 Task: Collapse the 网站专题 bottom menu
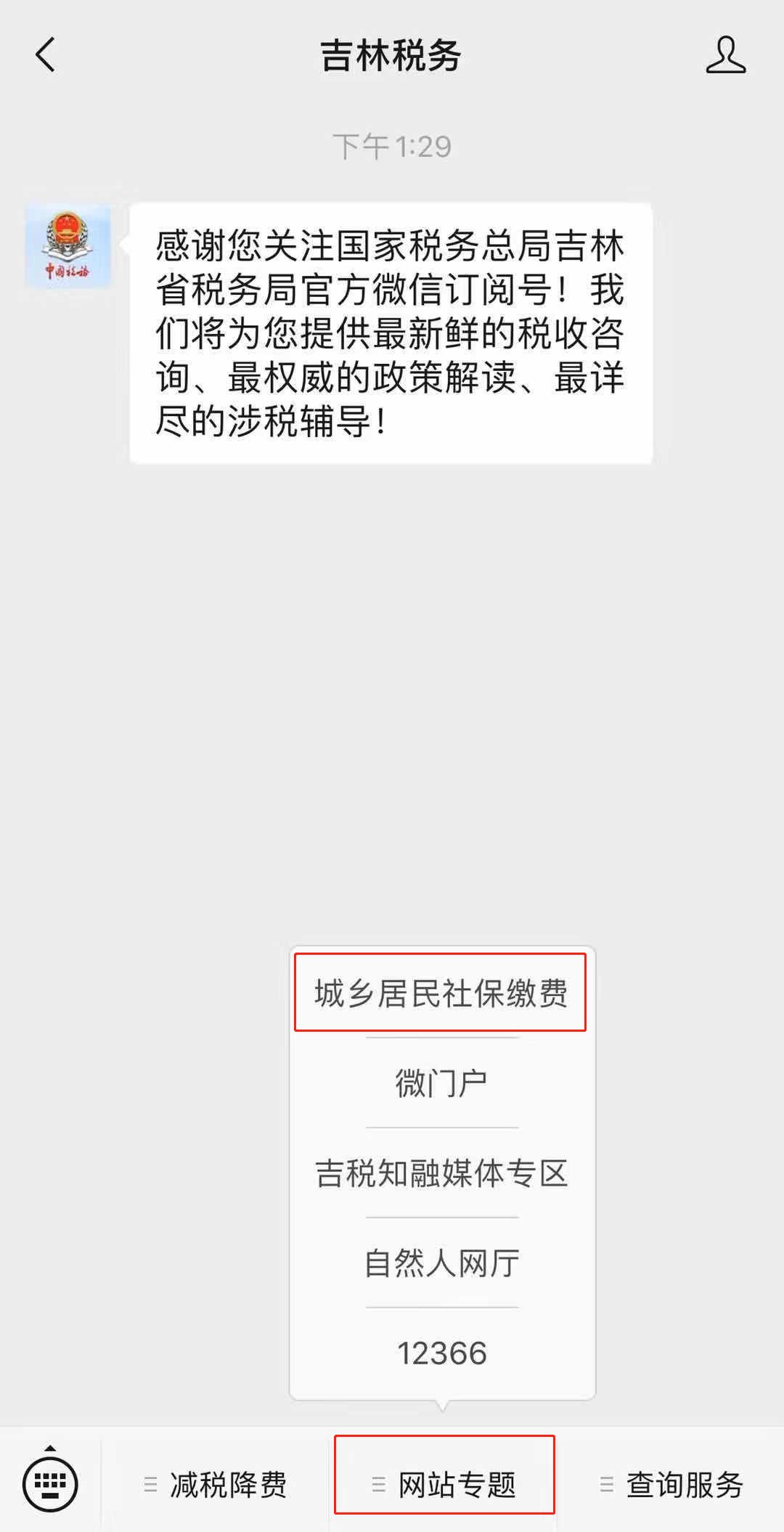444,1484
